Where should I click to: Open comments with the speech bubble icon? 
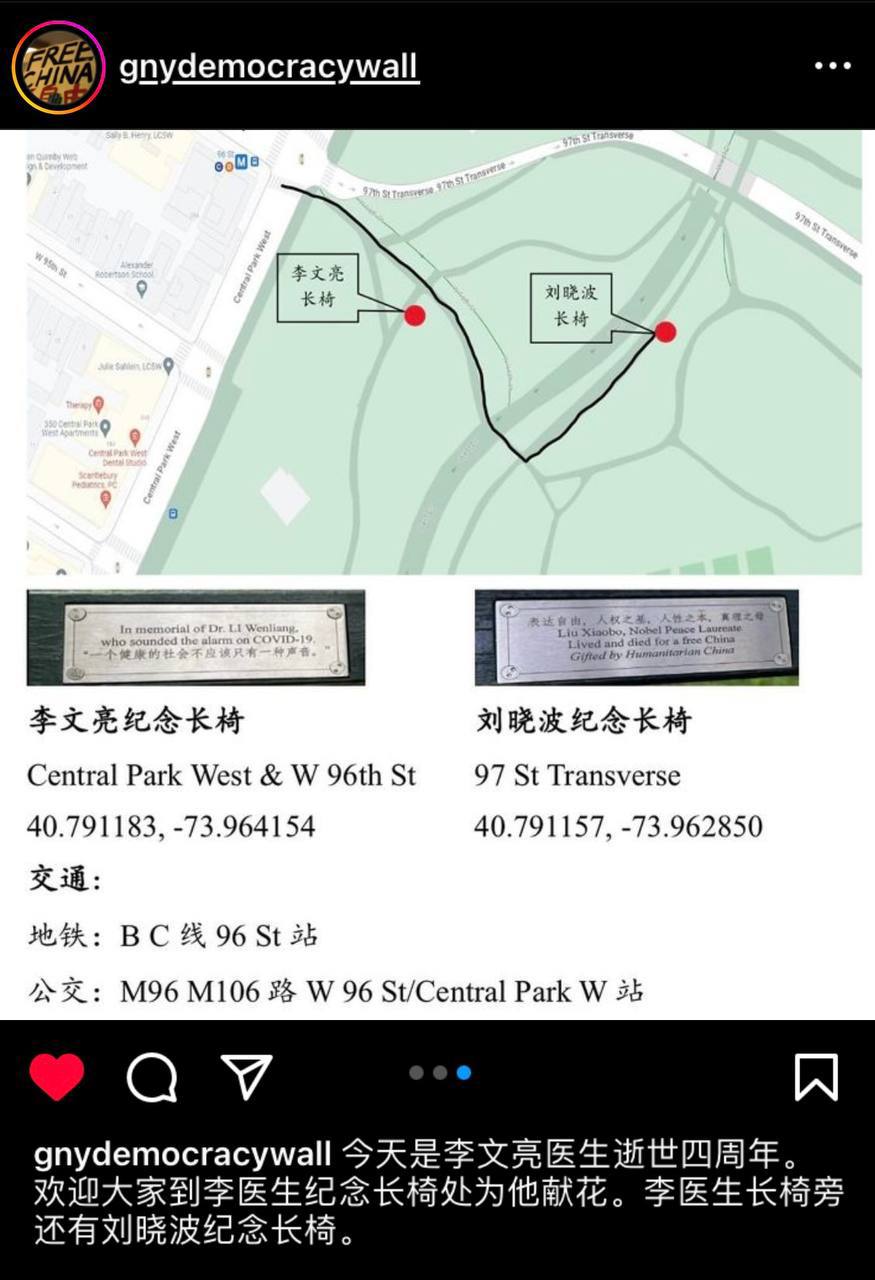tap(152, 1076)
